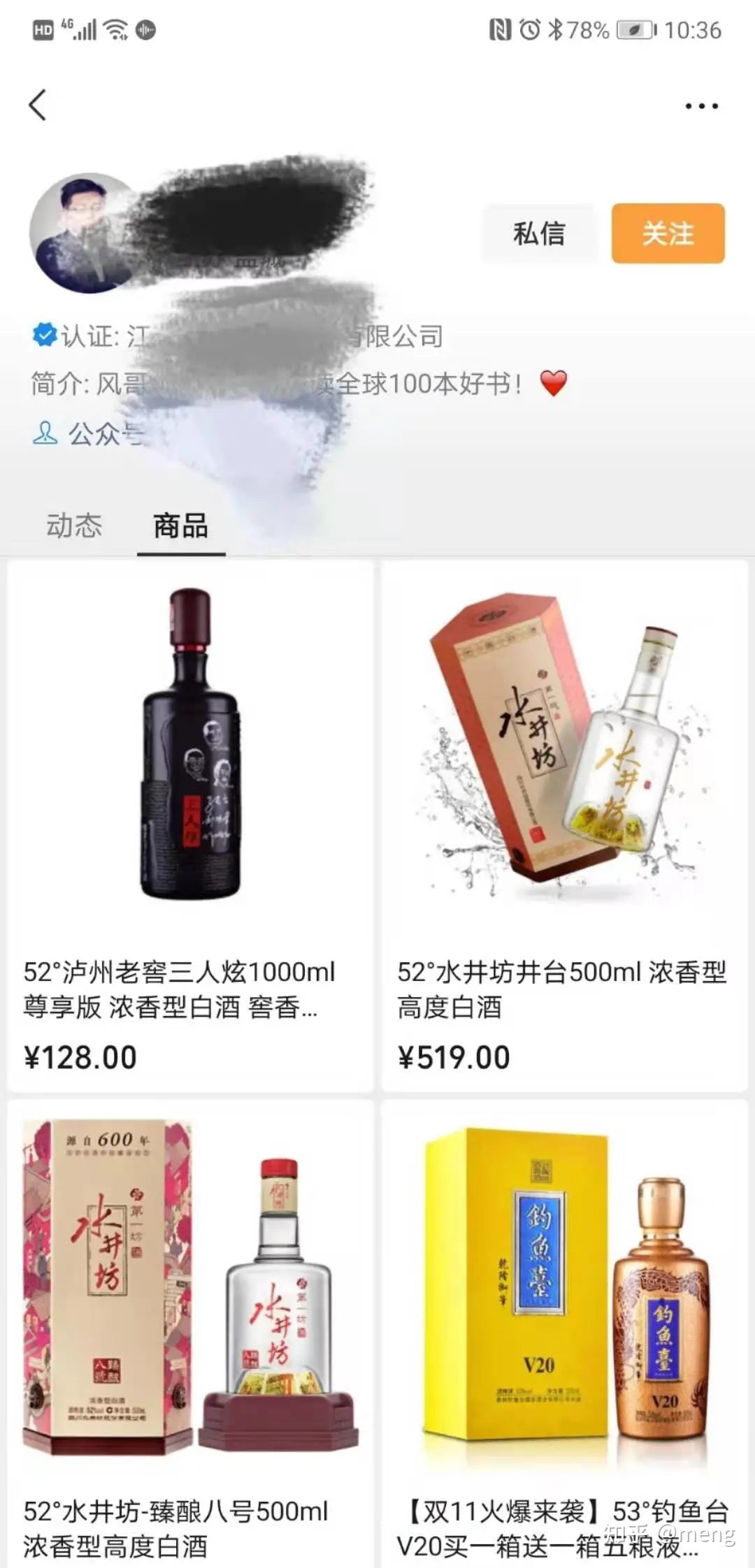The image size is (755, 1568).
Task: Open the three-dot more options menu
Action: click(x=701, y=105)
